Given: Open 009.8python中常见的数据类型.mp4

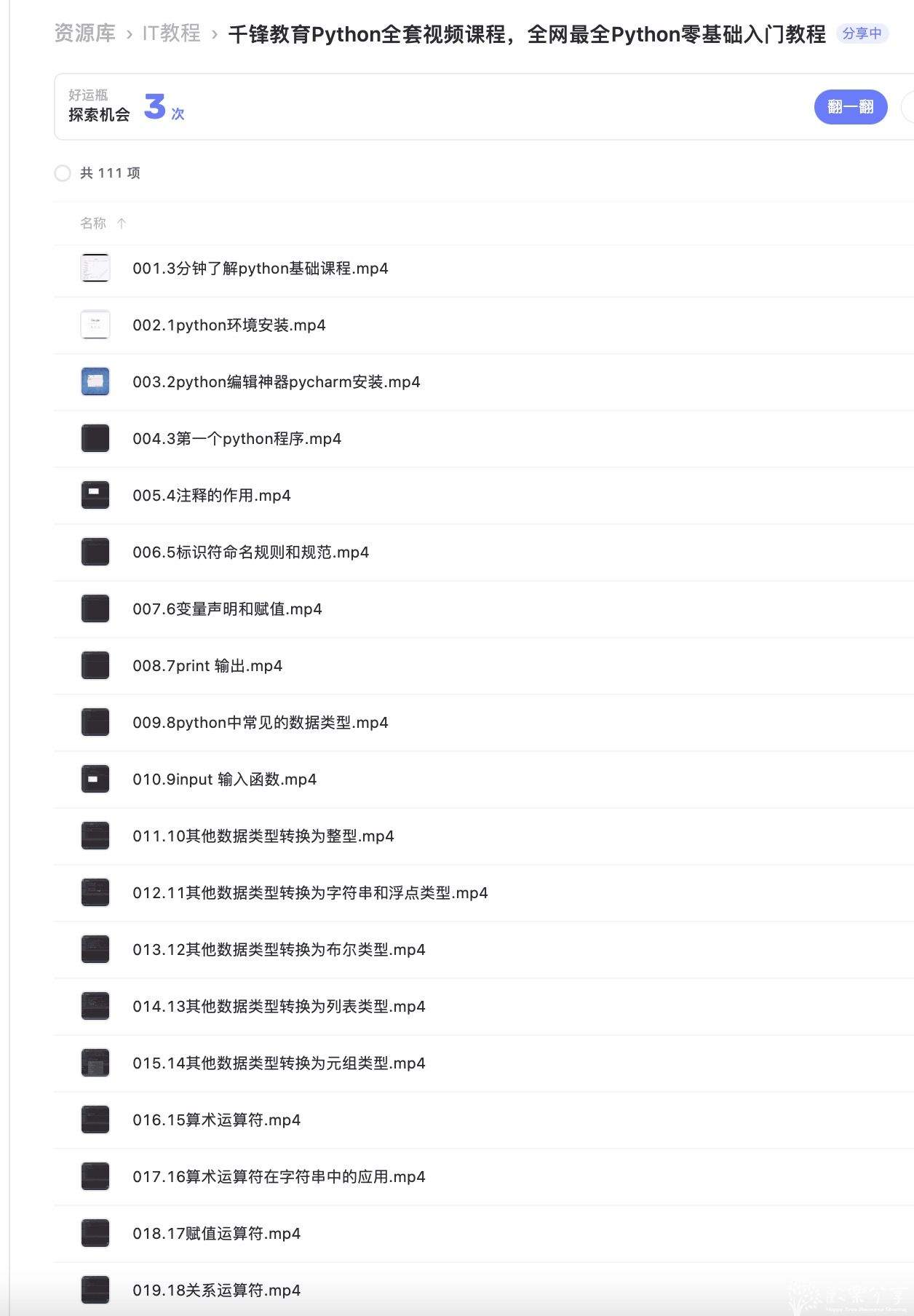Looking at the screenshot, I should tap(260, 723).
